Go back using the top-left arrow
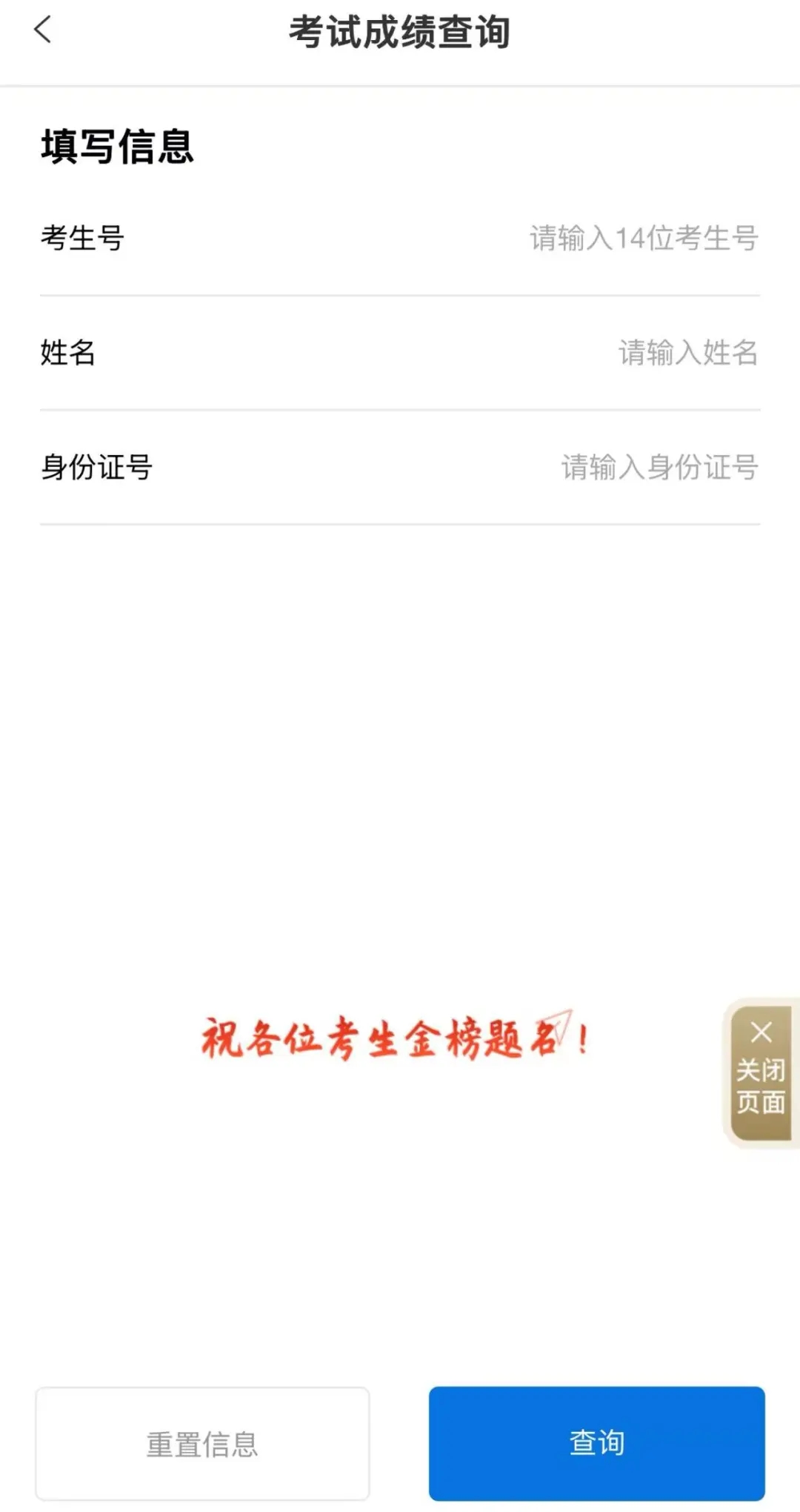Image resolution: width=800 pixels, height=1512 pixels. coord(43,30)
